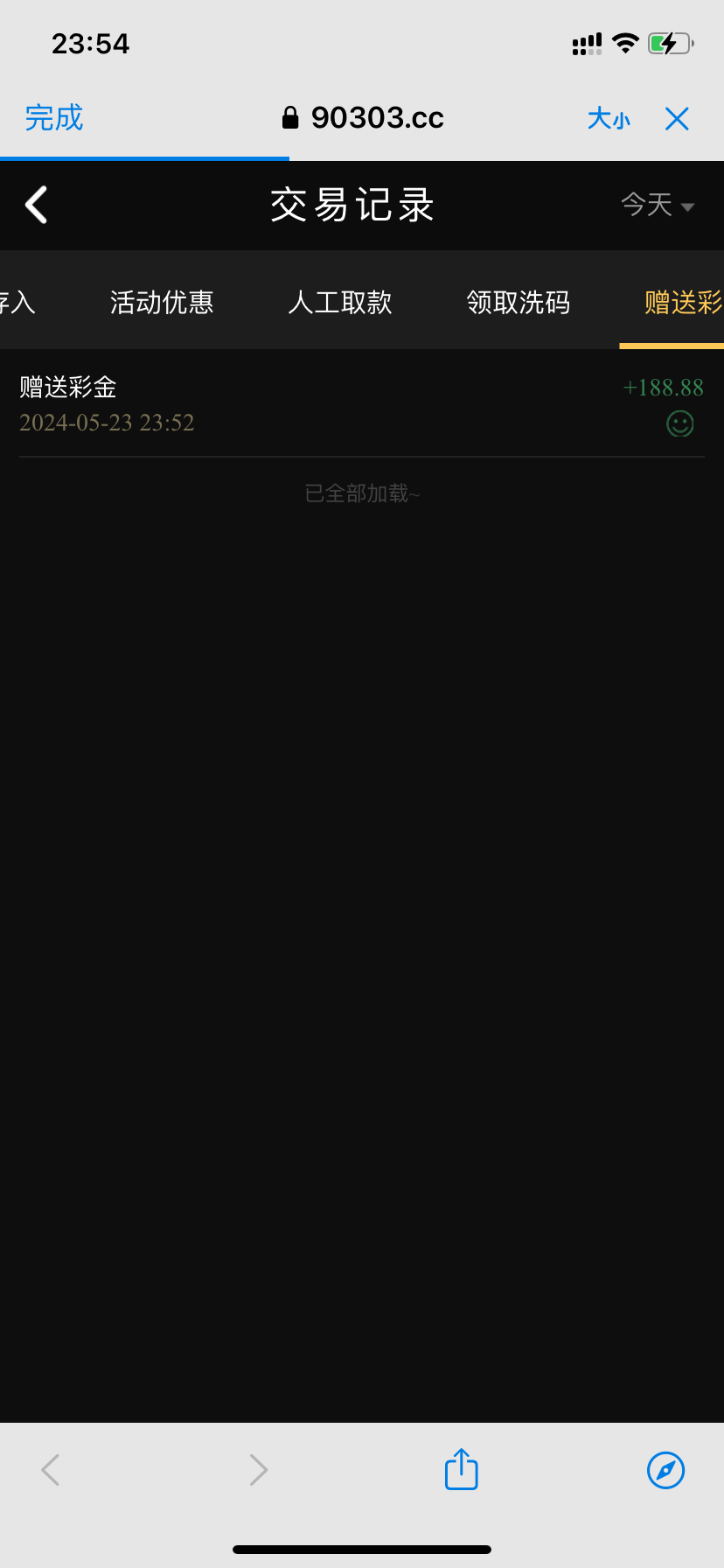This screenshot has height=1568, width=724.
Task: Close the web page with the X icon
Action: [x=677, y=119]
